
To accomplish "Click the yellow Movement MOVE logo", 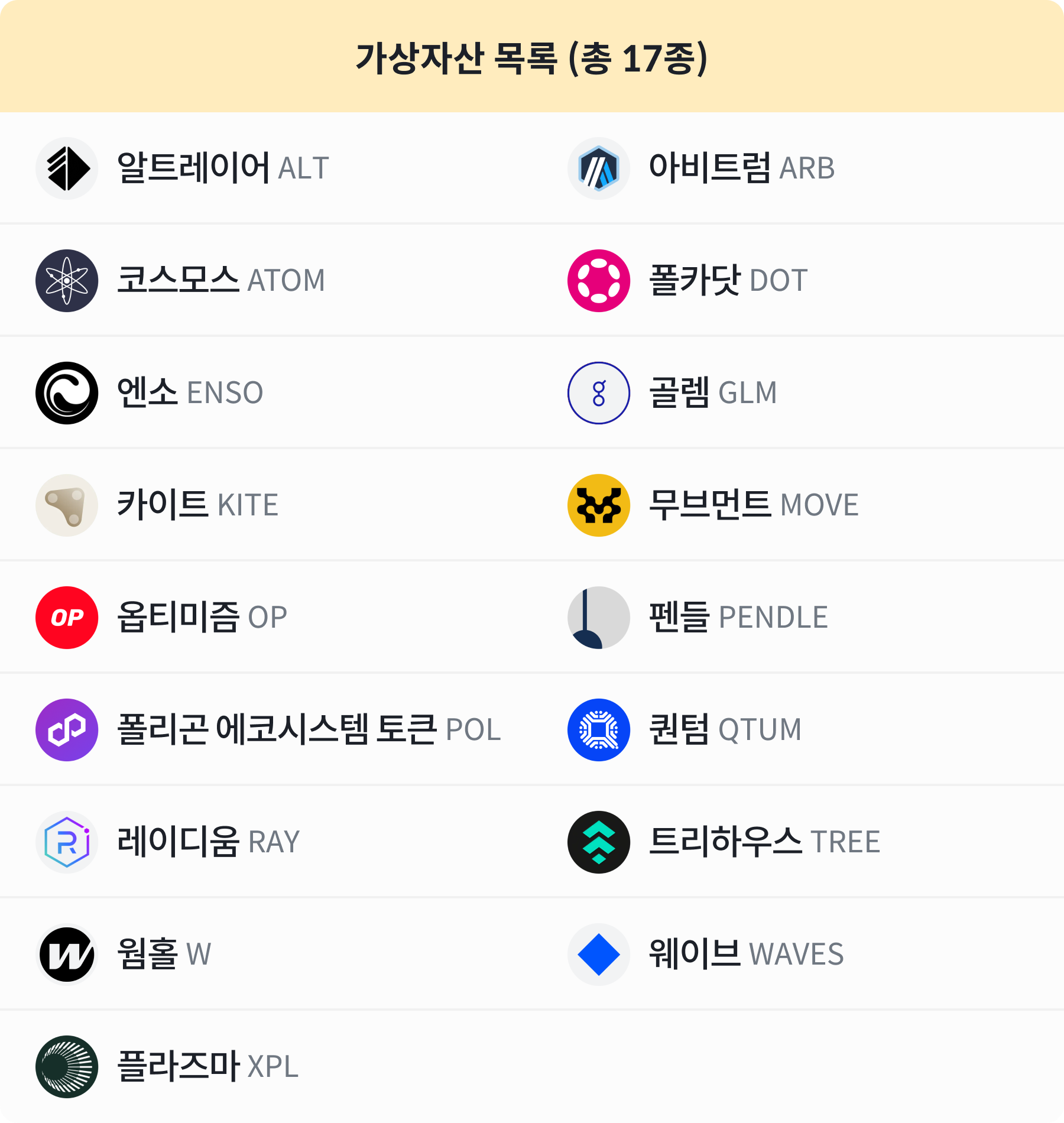I will 598,505.
